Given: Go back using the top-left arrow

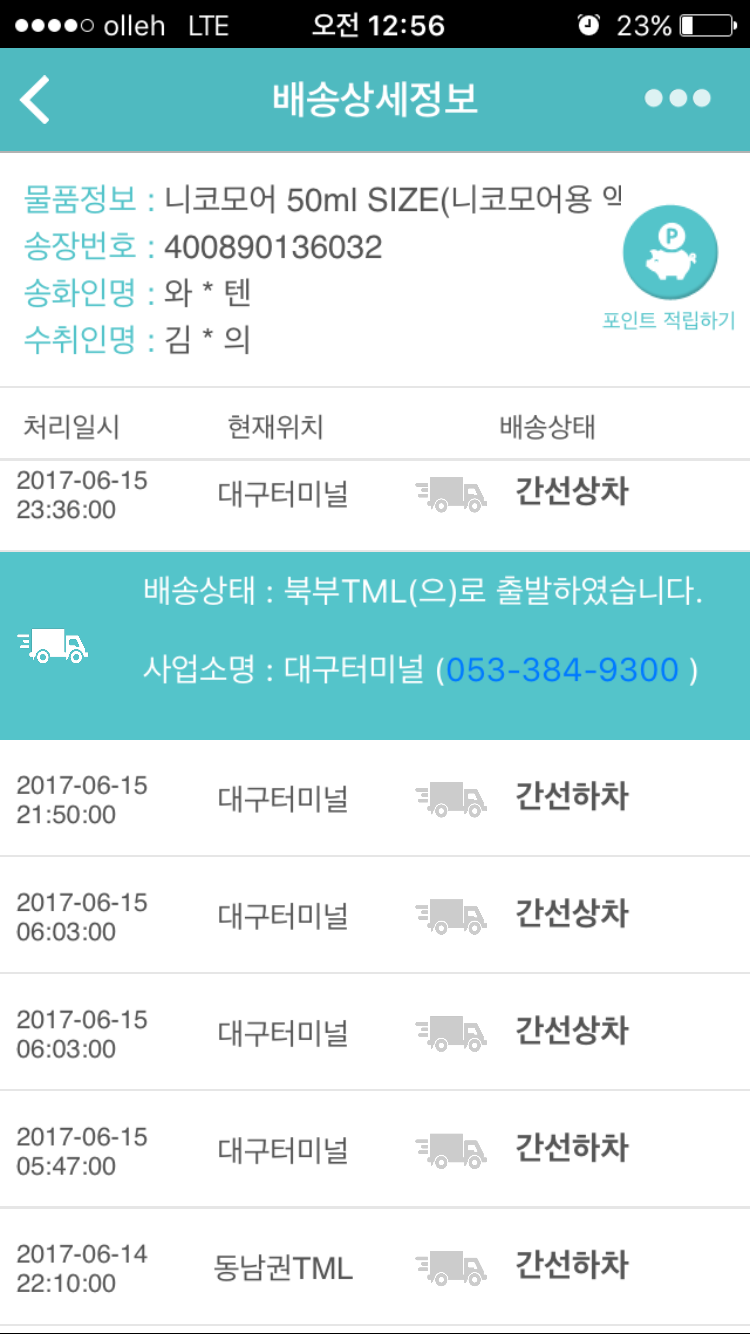Looking at the screenshot, I should [36, 99].
